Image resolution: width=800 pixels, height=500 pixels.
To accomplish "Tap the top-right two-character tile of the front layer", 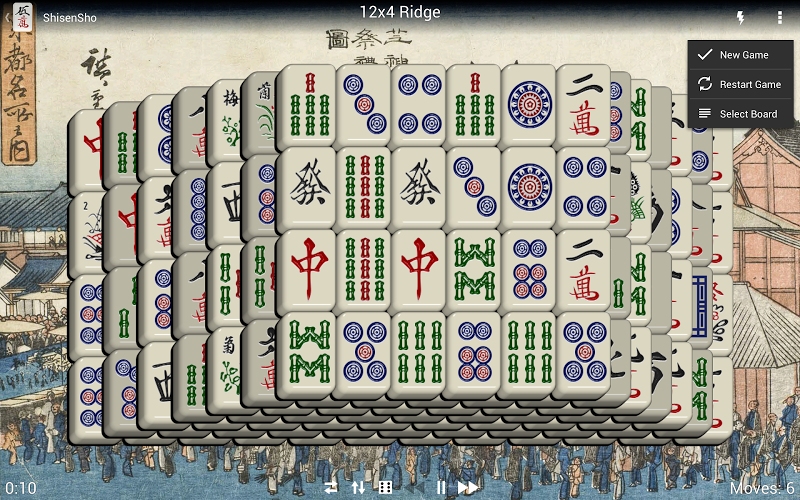I will (583, 104).
